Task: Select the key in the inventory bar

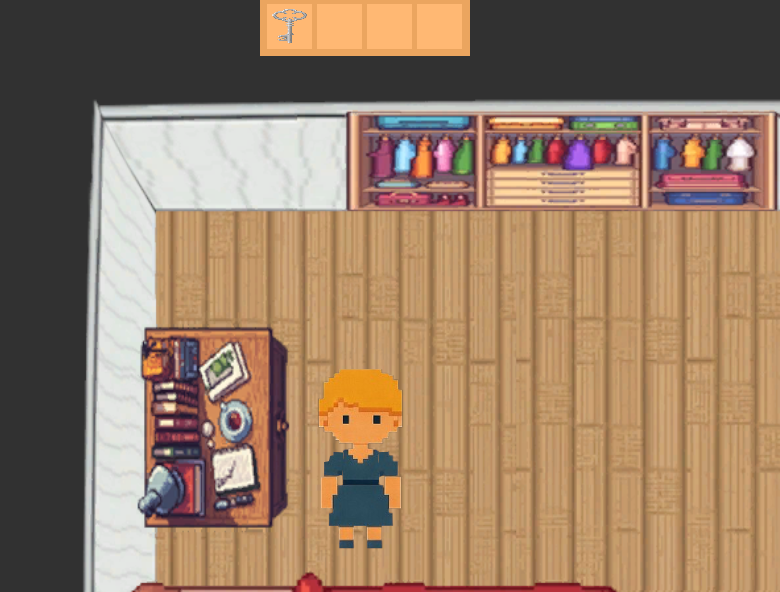Action: point(289,26)
